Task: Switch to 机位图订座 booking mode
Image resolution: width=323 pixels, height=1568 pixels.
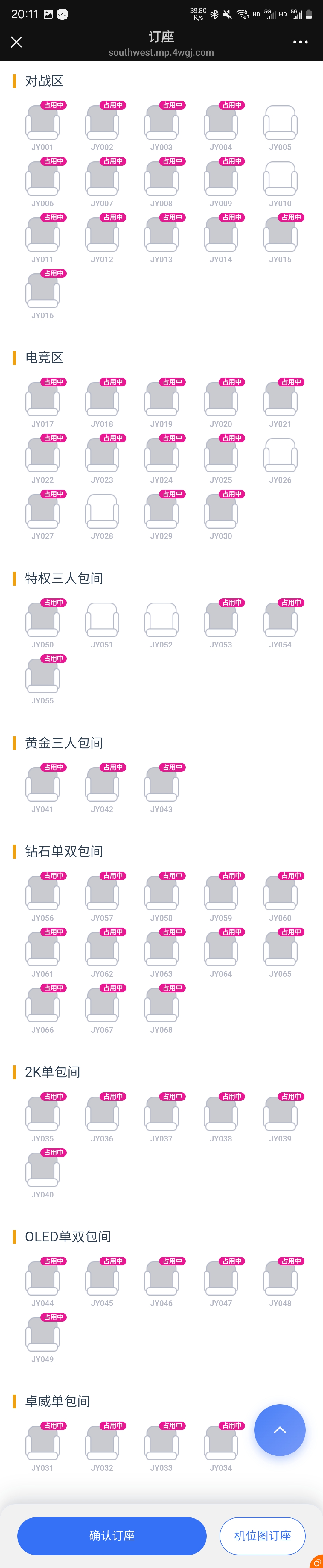Action: coord(263,1536)
